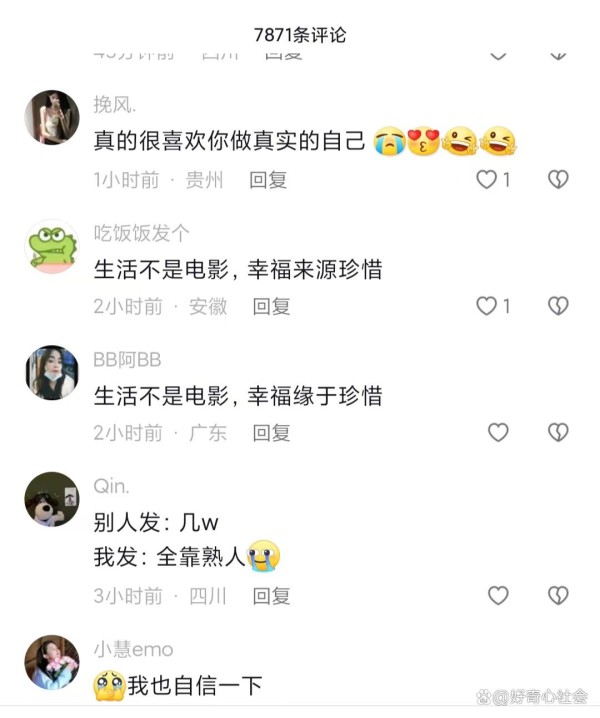600x718 pixels.
Task: Reply to 吃饭饭发个's comment
Action: pyautogui.click(x=271, y=306)
